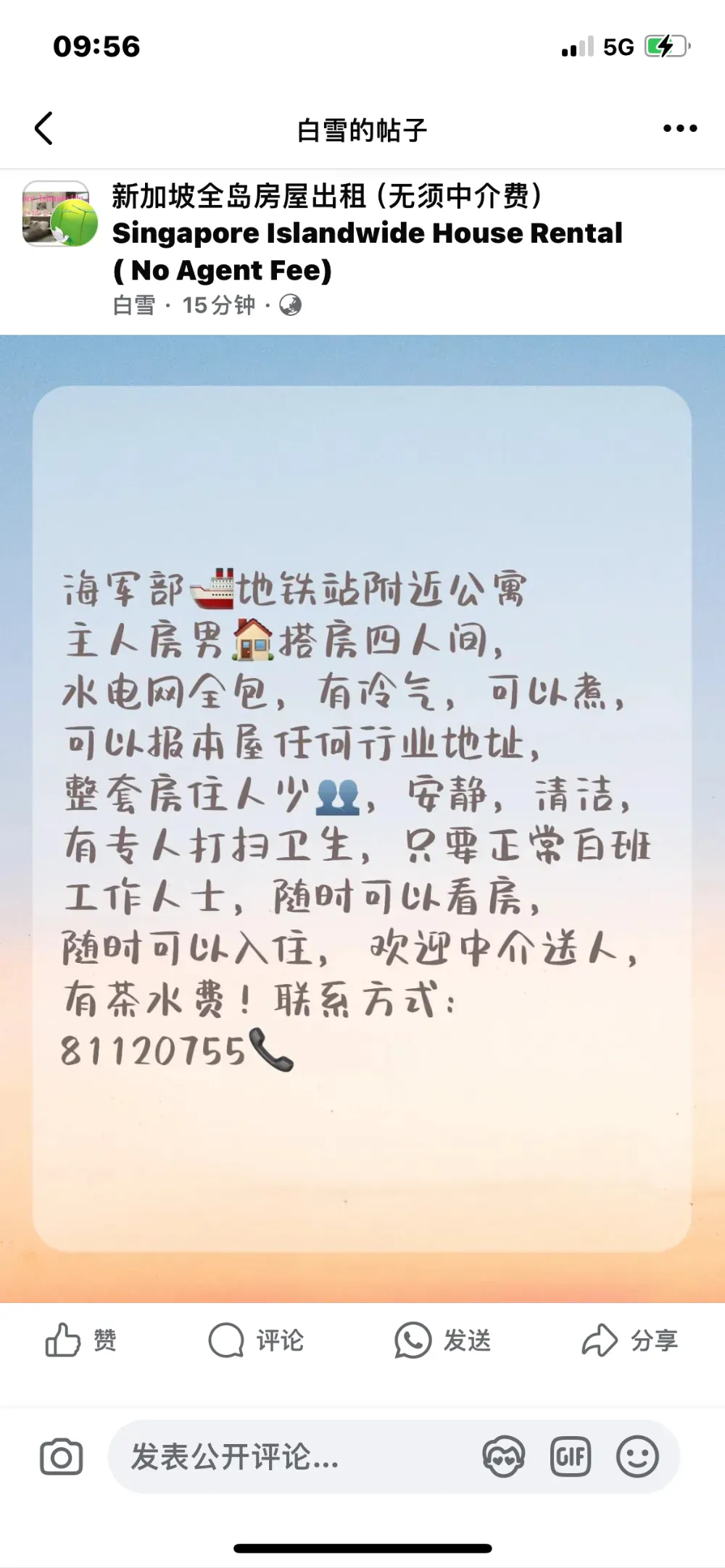Open the avatar sticker picker
This screenshot has height=1568, width=725.
(x=504, y=1457)
